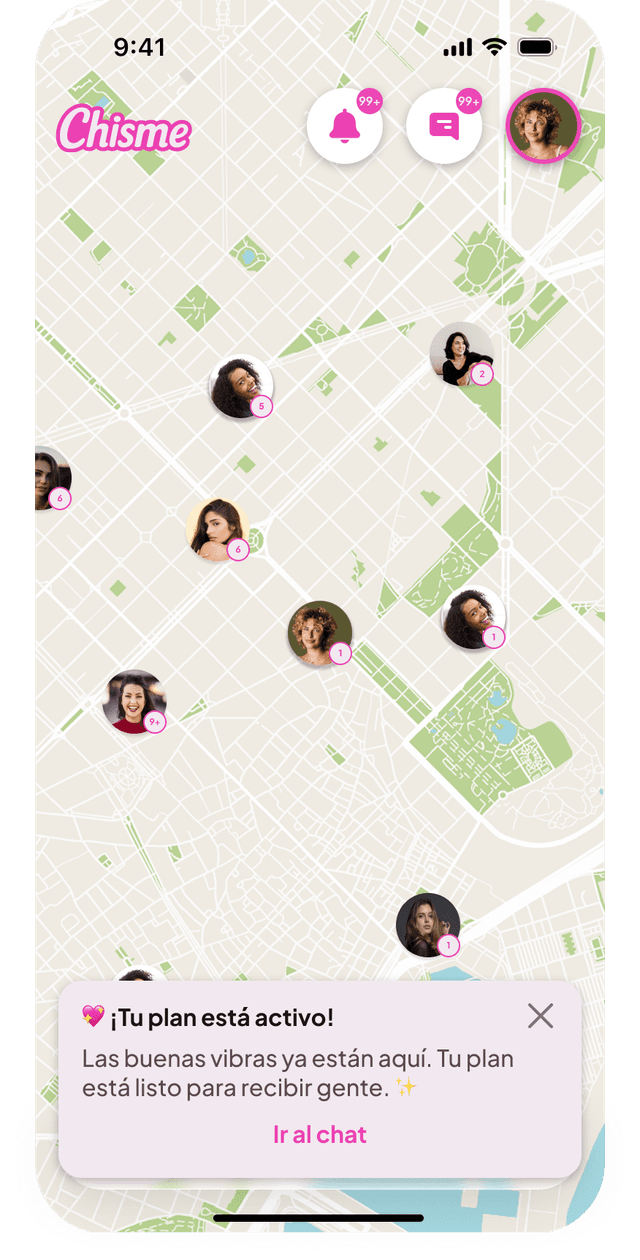Image resolution: width=640 pixels, height=1260 pixels.
Task: Select the dark-background pin with badge 1
Action: (x=428, y=925)
